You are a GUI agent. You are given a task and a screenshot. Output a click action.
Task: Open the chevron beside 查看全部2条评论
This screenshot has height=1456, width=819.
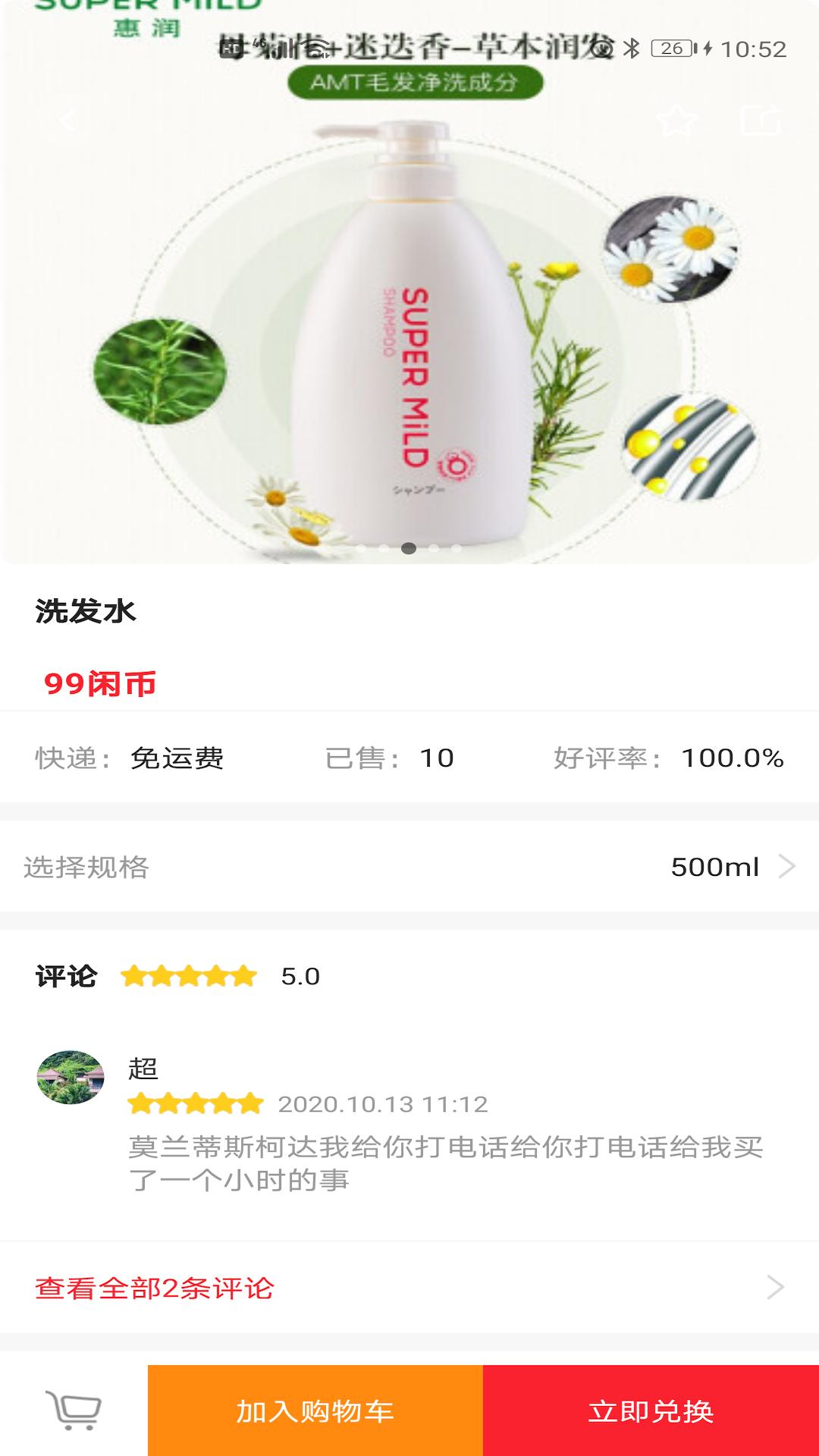(775, 1283)
